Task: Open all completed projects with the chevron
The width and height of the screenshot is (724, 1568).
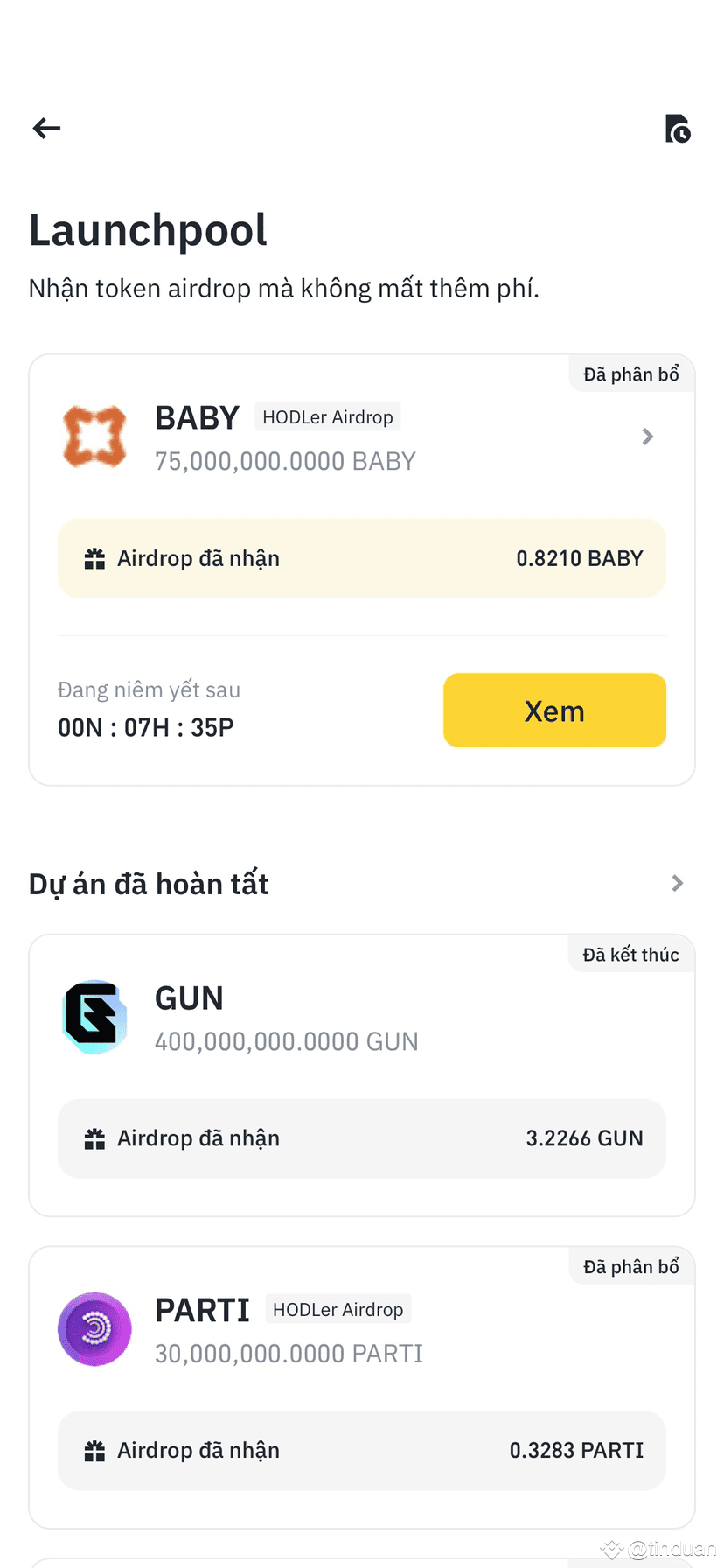Action: pos(677,883)
